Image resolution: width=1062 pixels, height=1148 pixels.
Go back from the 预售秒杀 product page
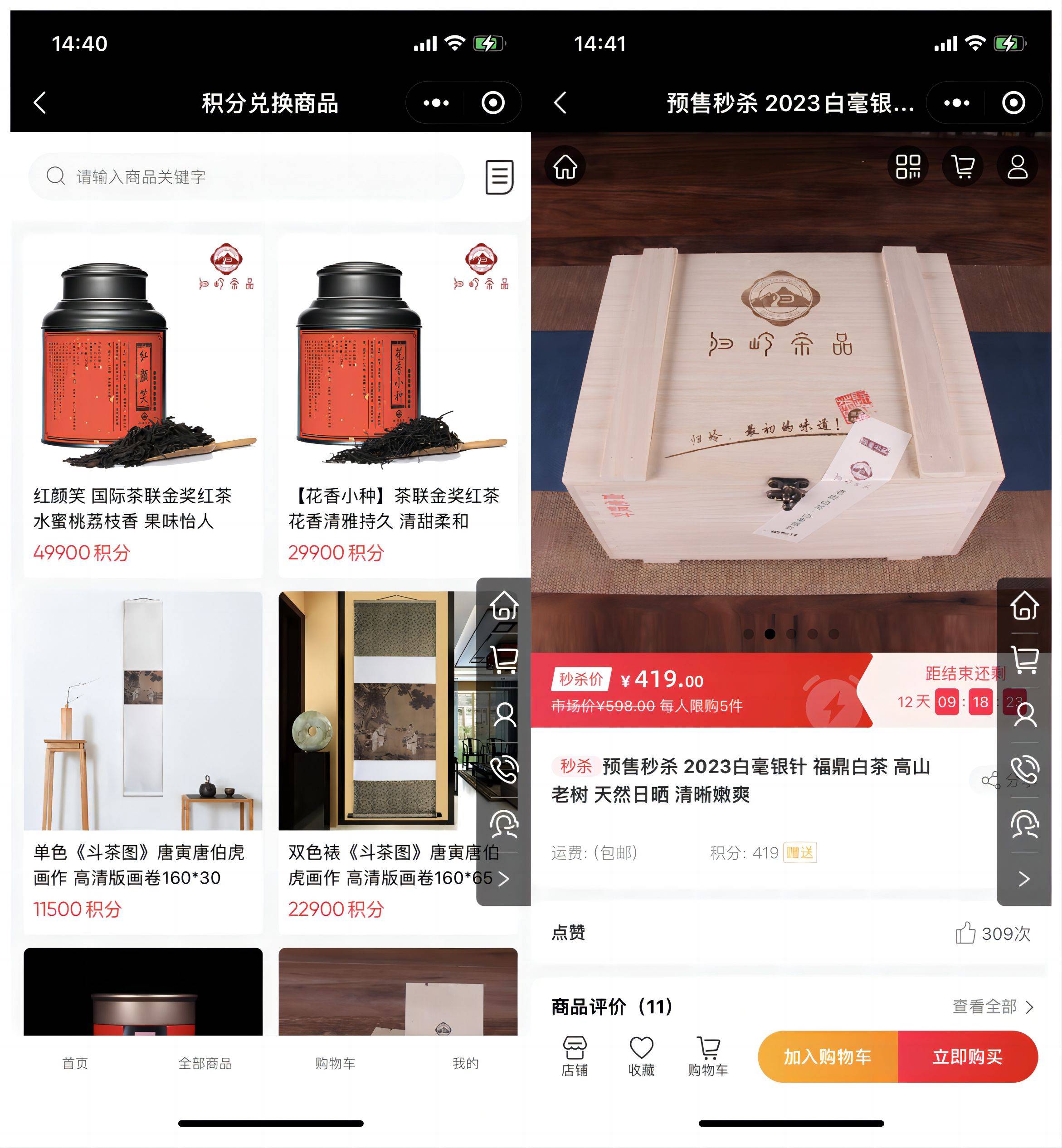coord(560,103)
